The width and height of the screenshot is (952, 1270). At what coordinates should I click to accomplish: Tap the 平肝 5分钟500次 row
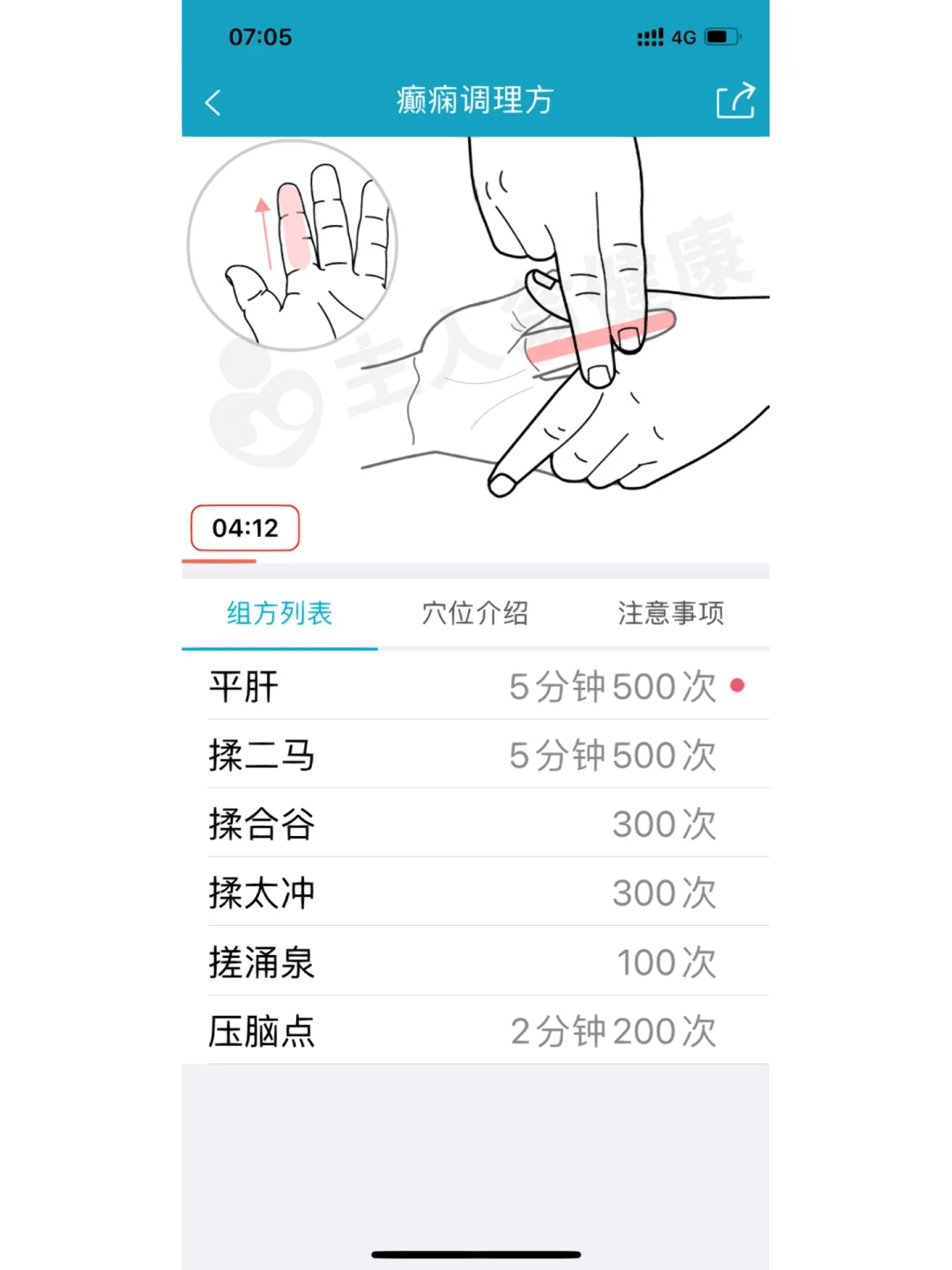tap(476, 685)
